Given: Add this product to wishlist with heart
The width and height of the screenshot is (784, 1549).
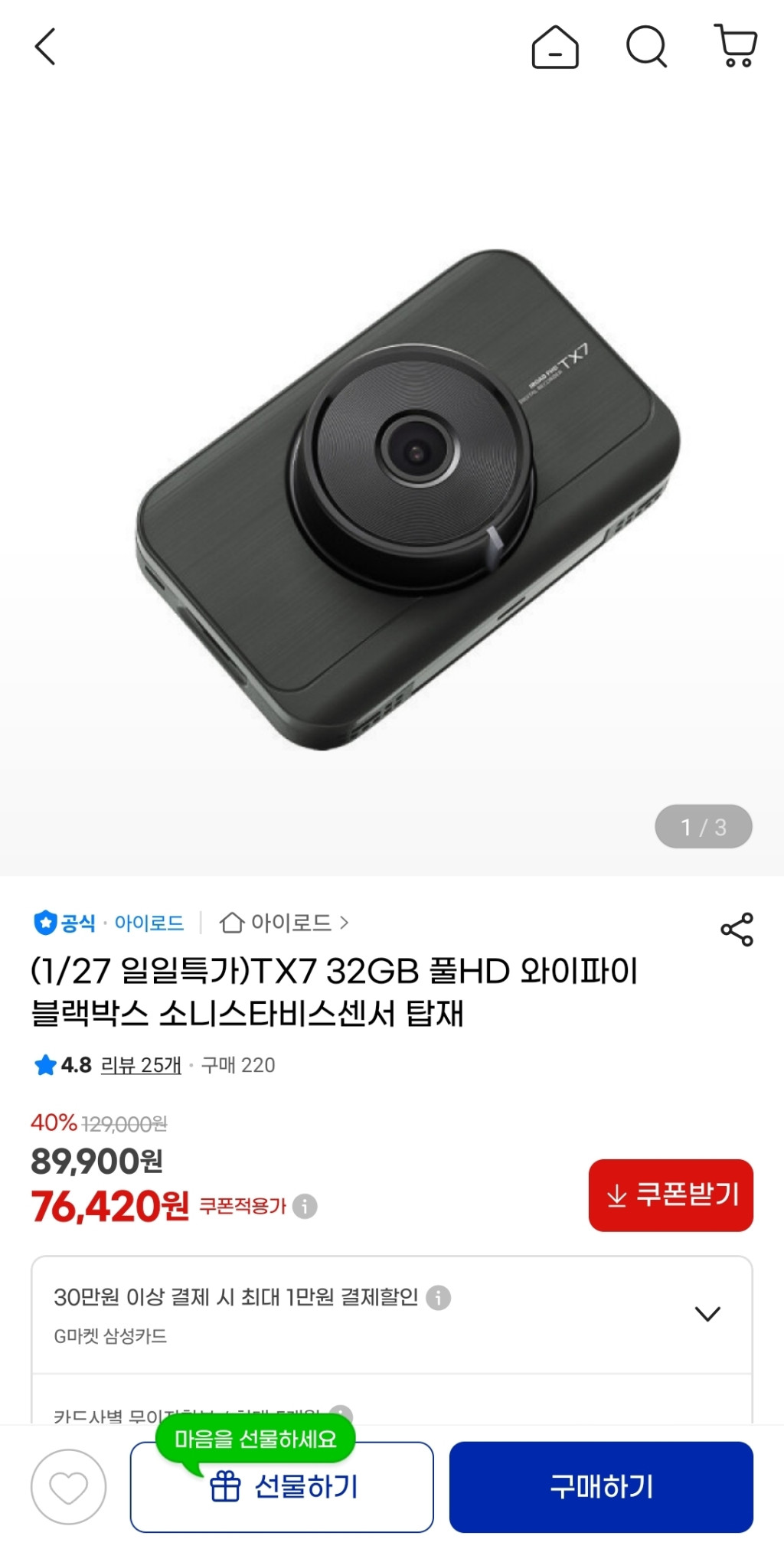Looking at the screenshot, I should point(68,1487).
